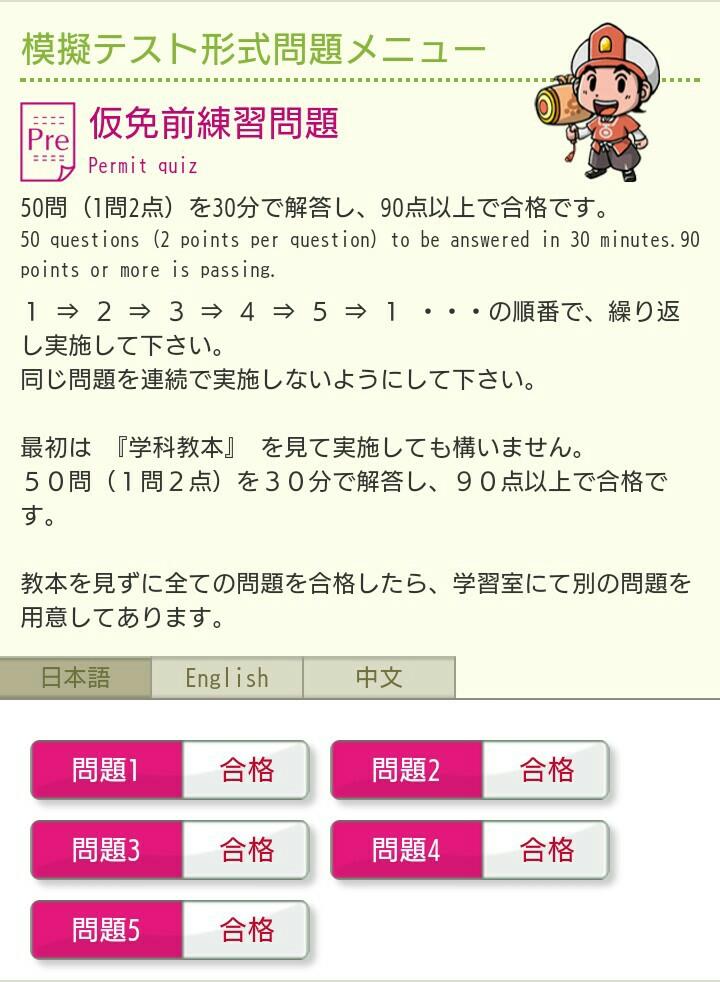The image size is (720, 982).
Task: Select the 中文 language tab
Action: click(379, 677)
